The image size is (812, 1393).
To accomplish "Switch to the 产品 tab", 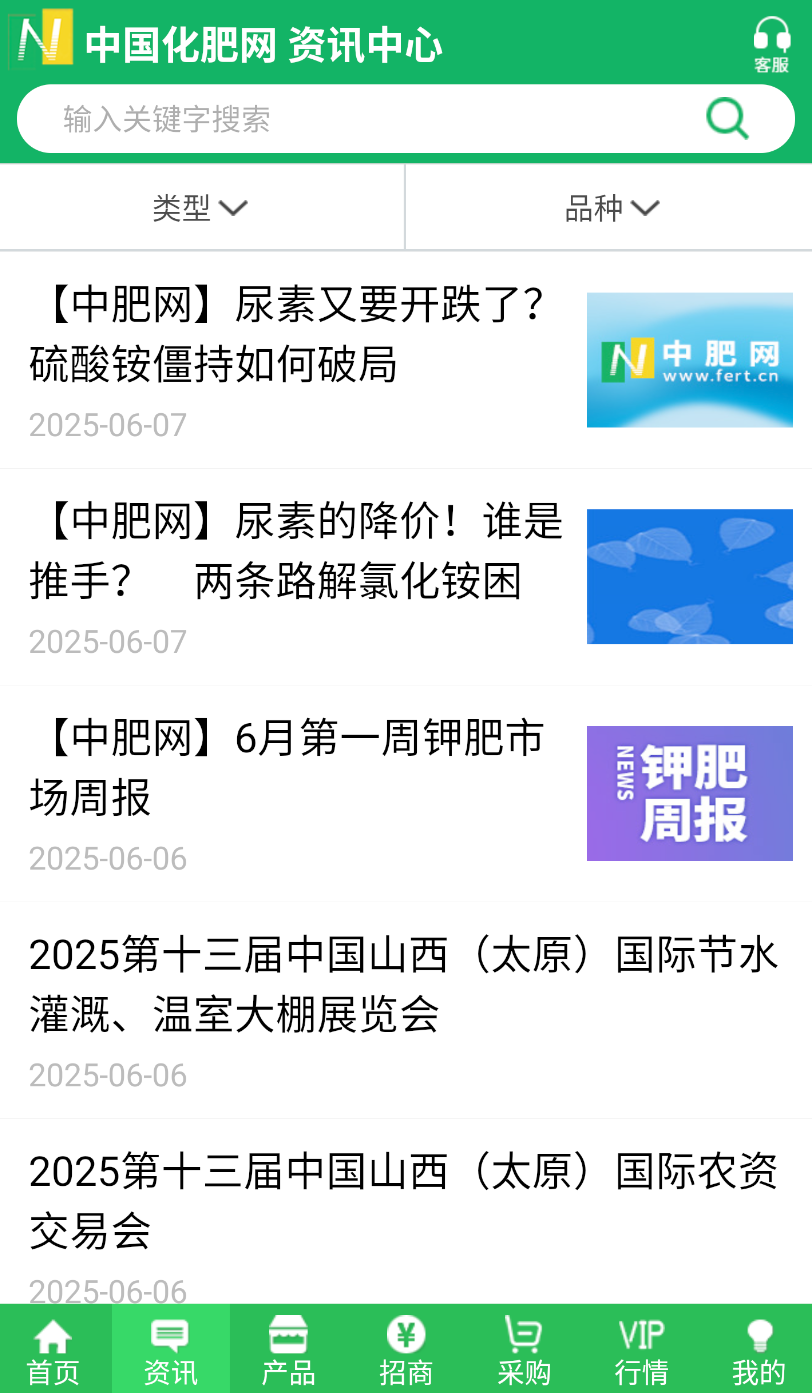I will [288, 1350].
